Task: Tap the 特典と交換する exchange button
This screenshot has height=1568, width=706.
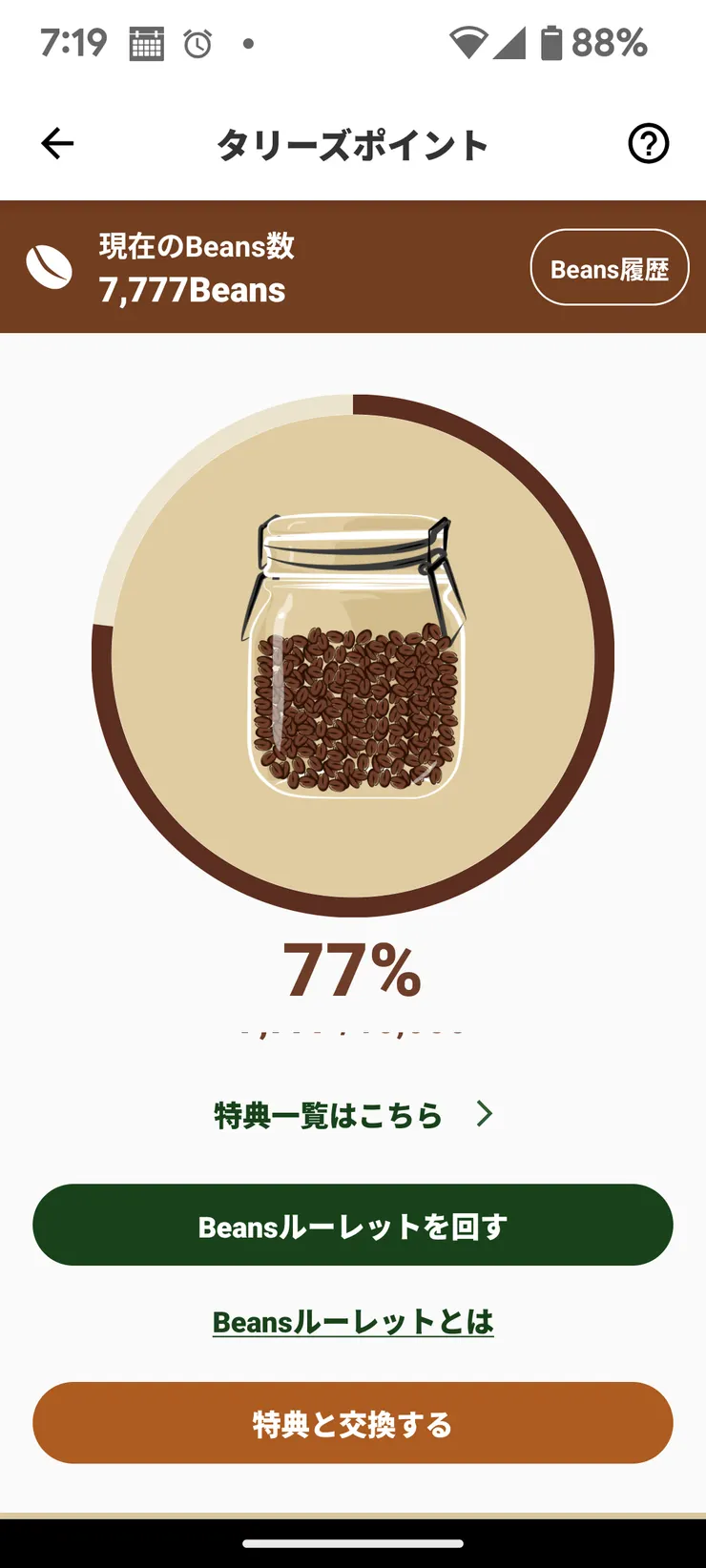Action: (353, 1422)
